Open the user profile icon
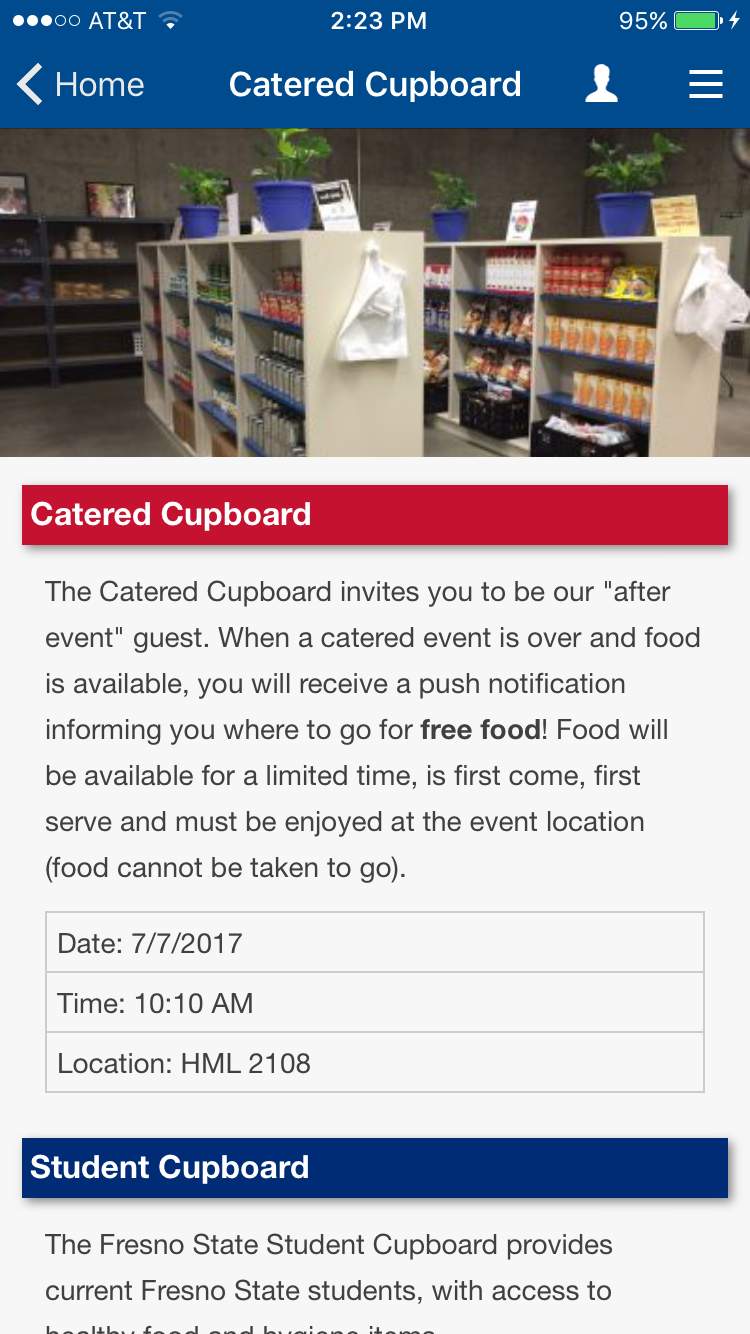The width and height of the screenshot is (750, 1334). click(x=601, y=85)
